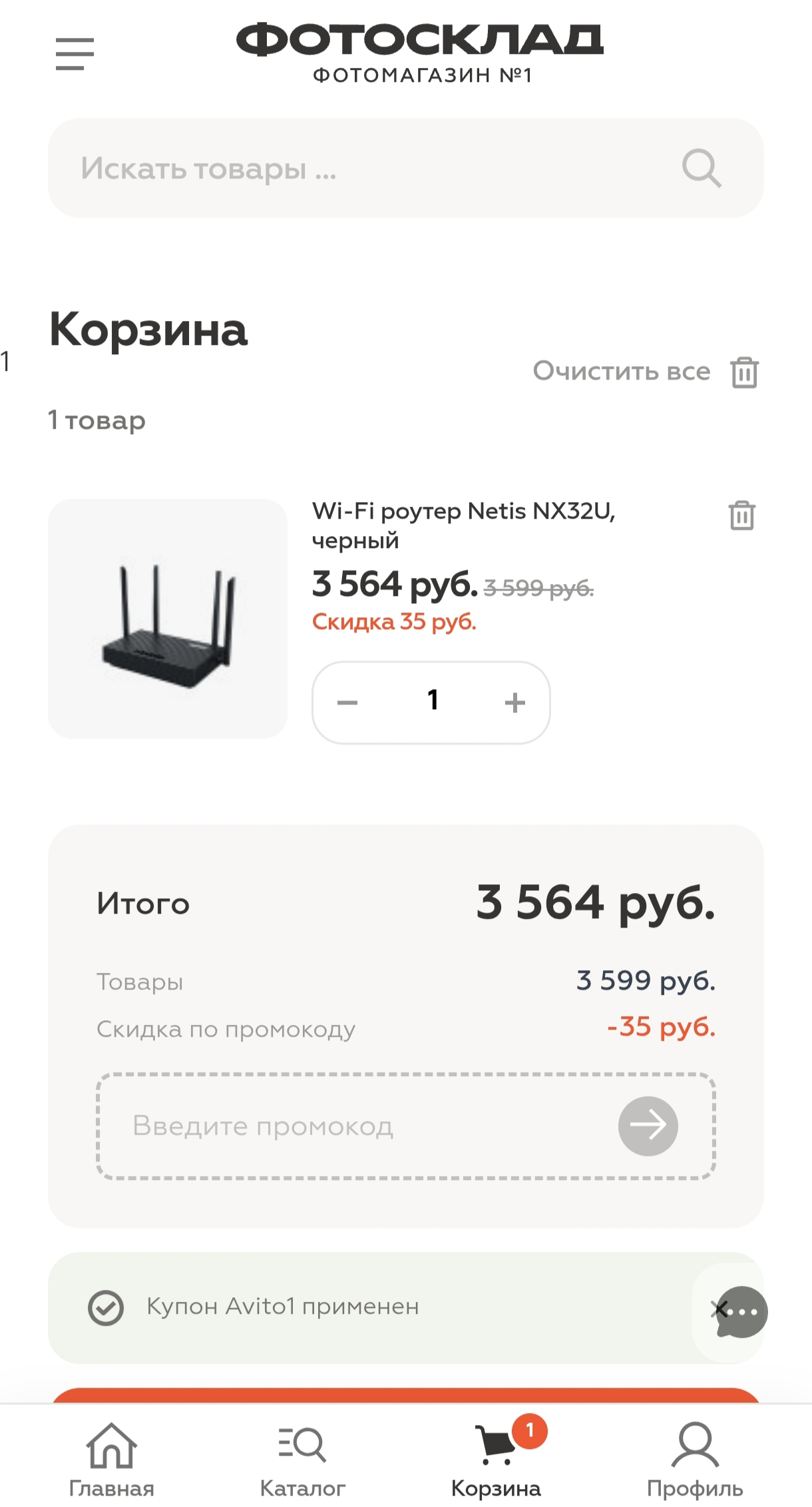Viewport: 812px width, 1507px height.
Task: Tap the magnifier search icon
Action: pyautogui.click(x=702, y=168)
